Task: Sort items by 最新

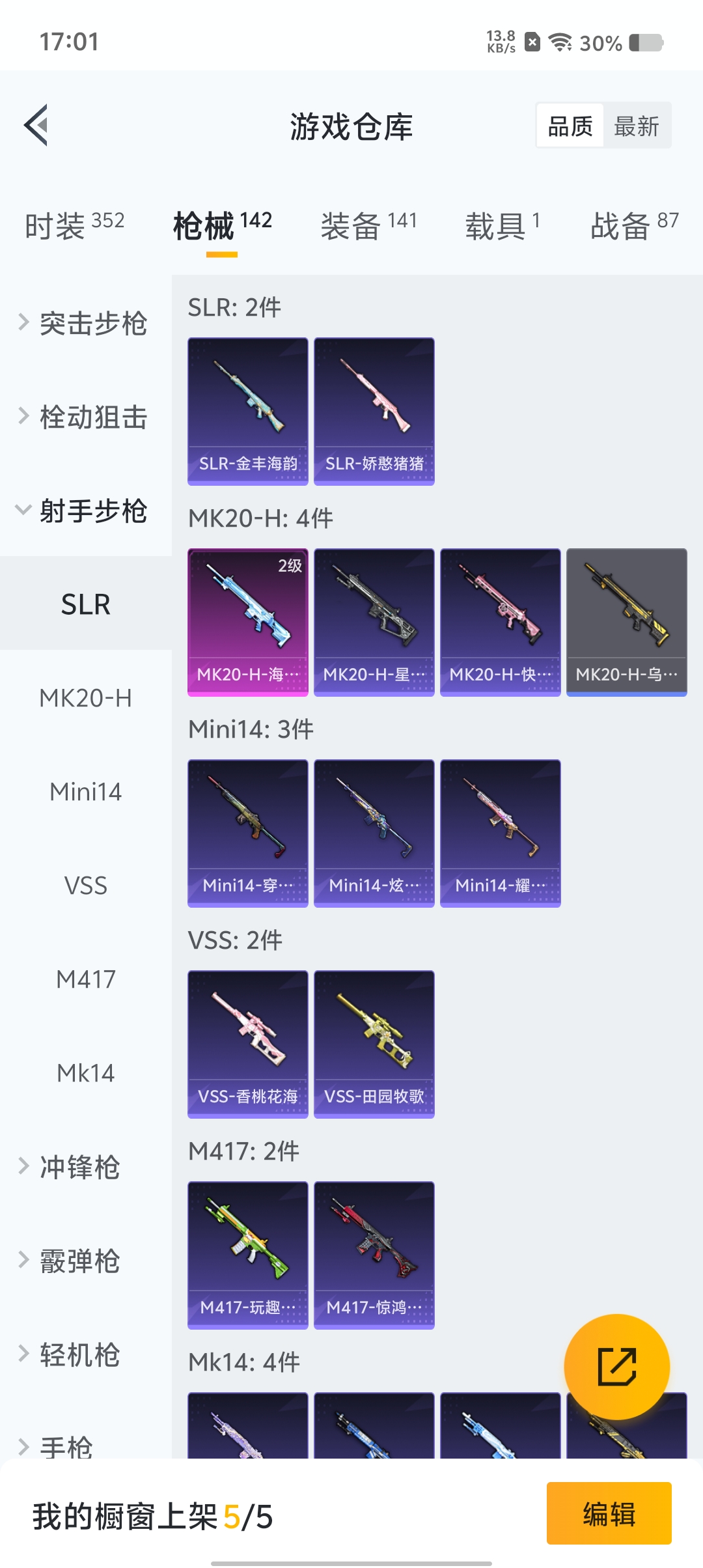Action: pos(636,126)
